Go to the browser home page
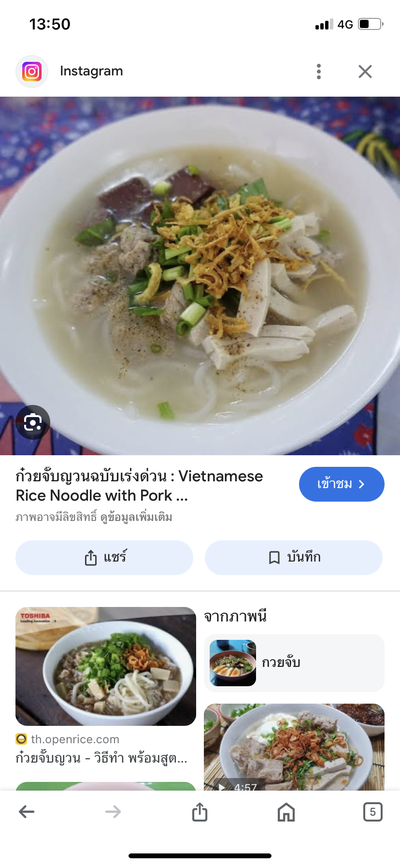 (x=286, y=811)
